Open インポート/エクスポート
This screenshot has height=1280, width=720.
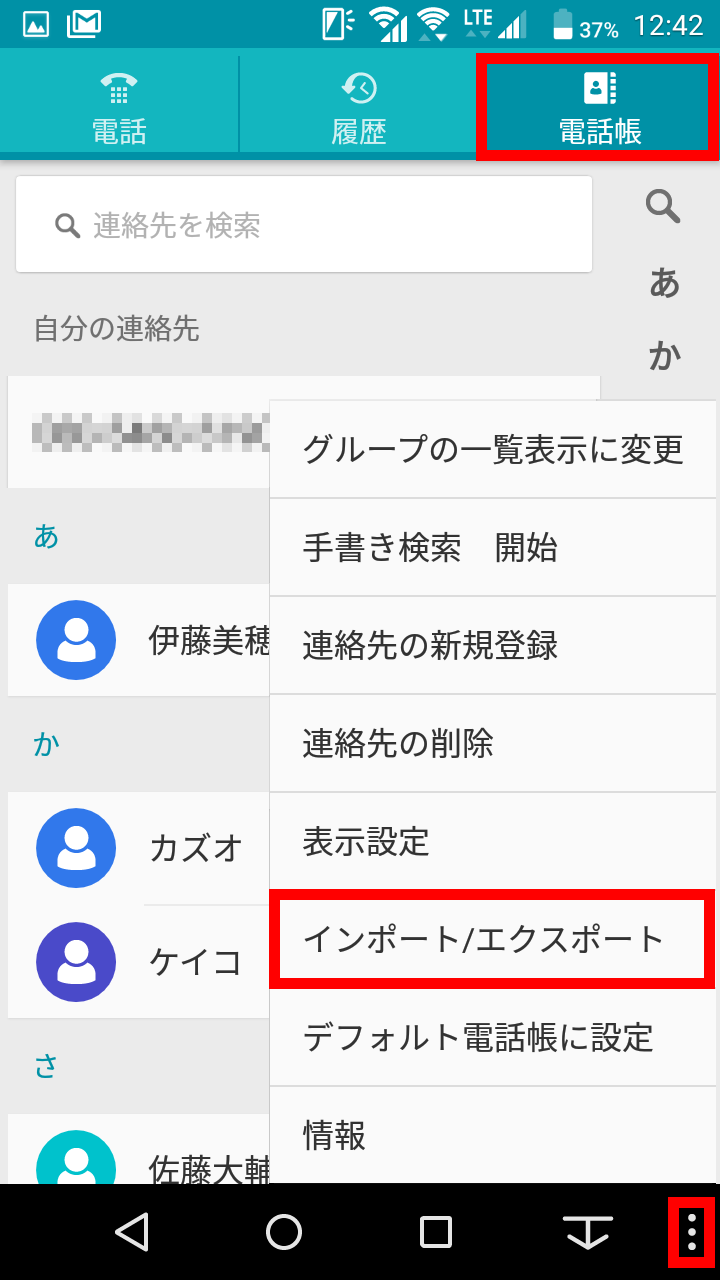494,939
